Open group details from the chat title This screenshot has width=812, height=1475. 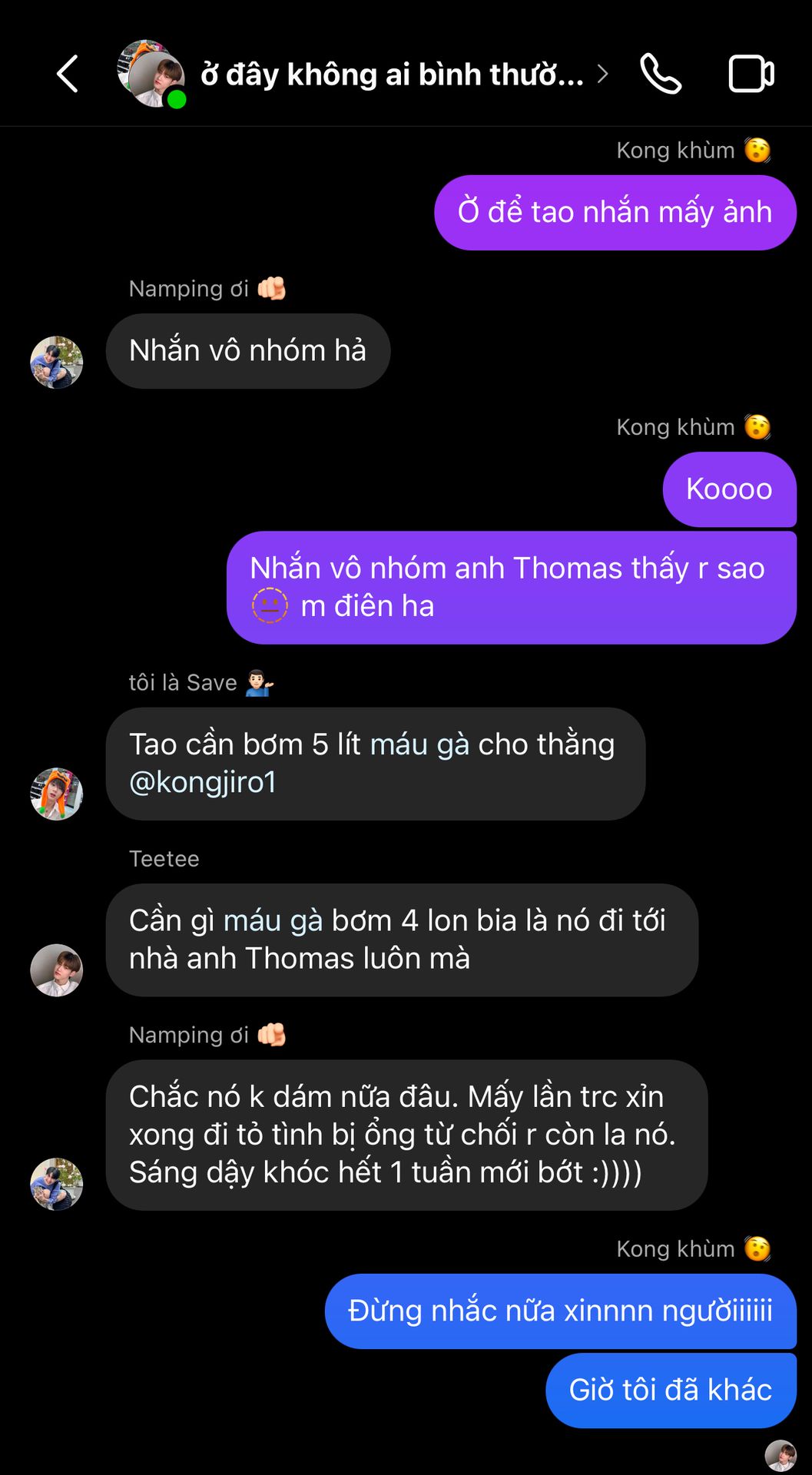click(x=393, y=75)
